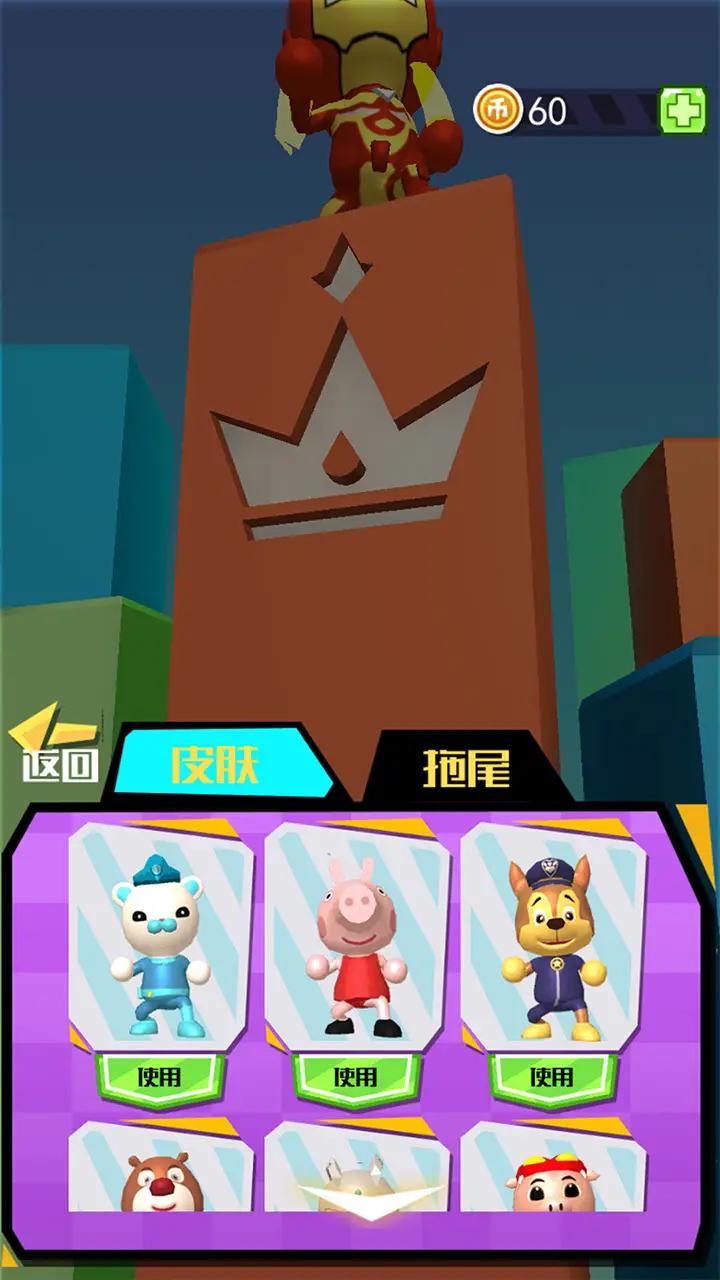Switch to the 拖尾 tab
Screen dimensions: 720x1280
tap(466, 768)
